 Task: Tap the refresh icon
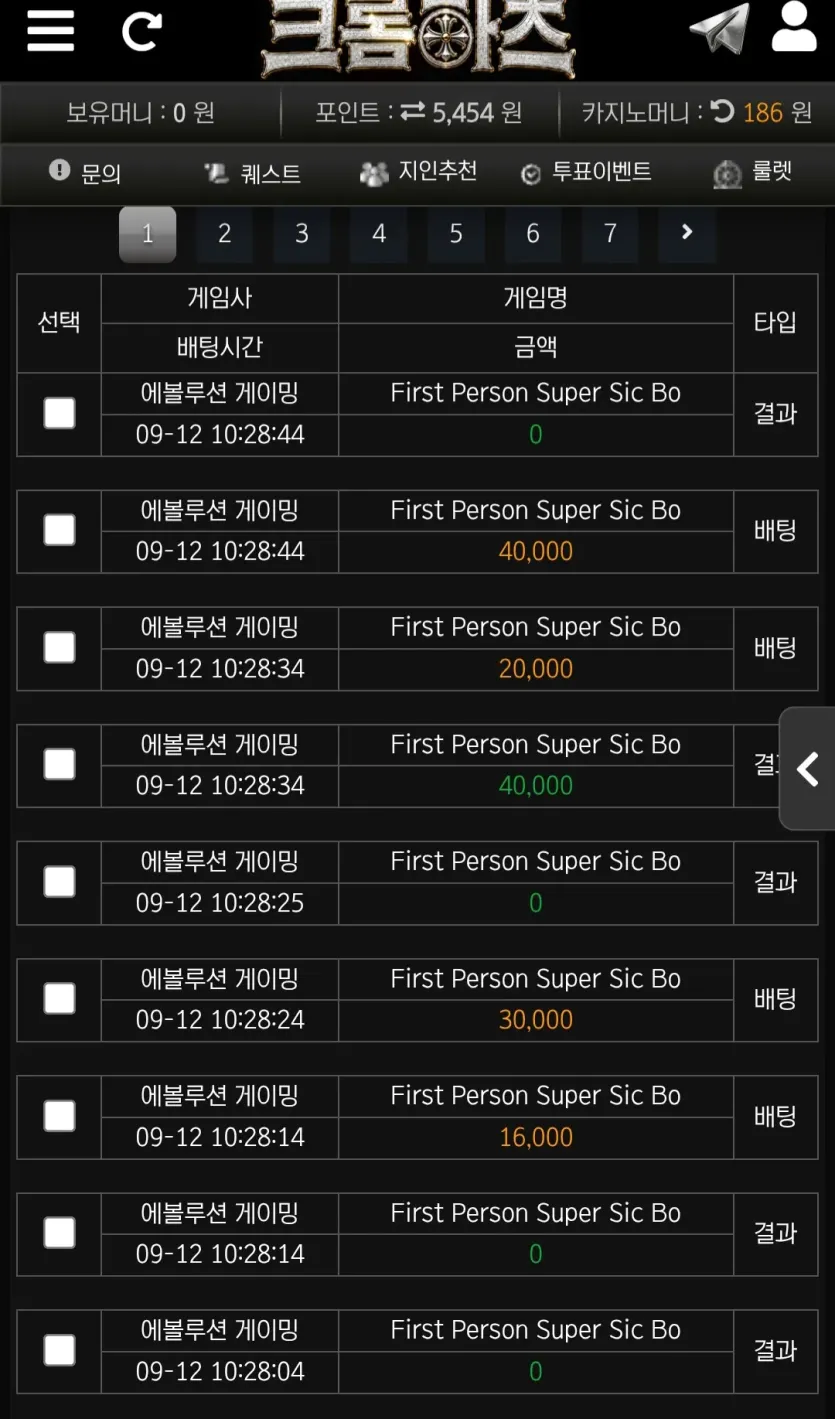point(141,32)
